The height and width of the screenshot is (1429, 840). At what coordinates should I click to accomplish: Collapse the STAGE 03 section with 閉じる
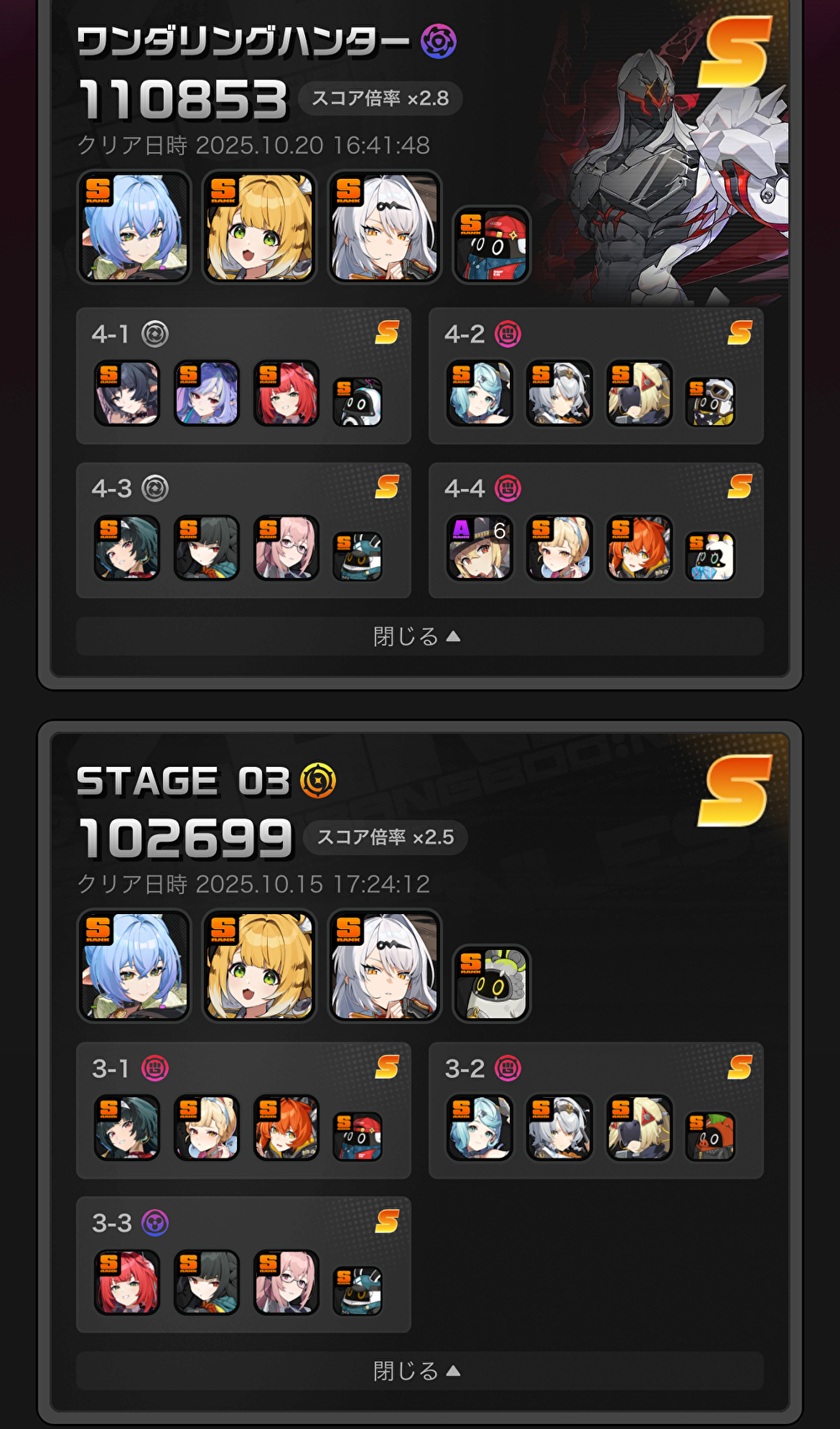coord(418,1370)
